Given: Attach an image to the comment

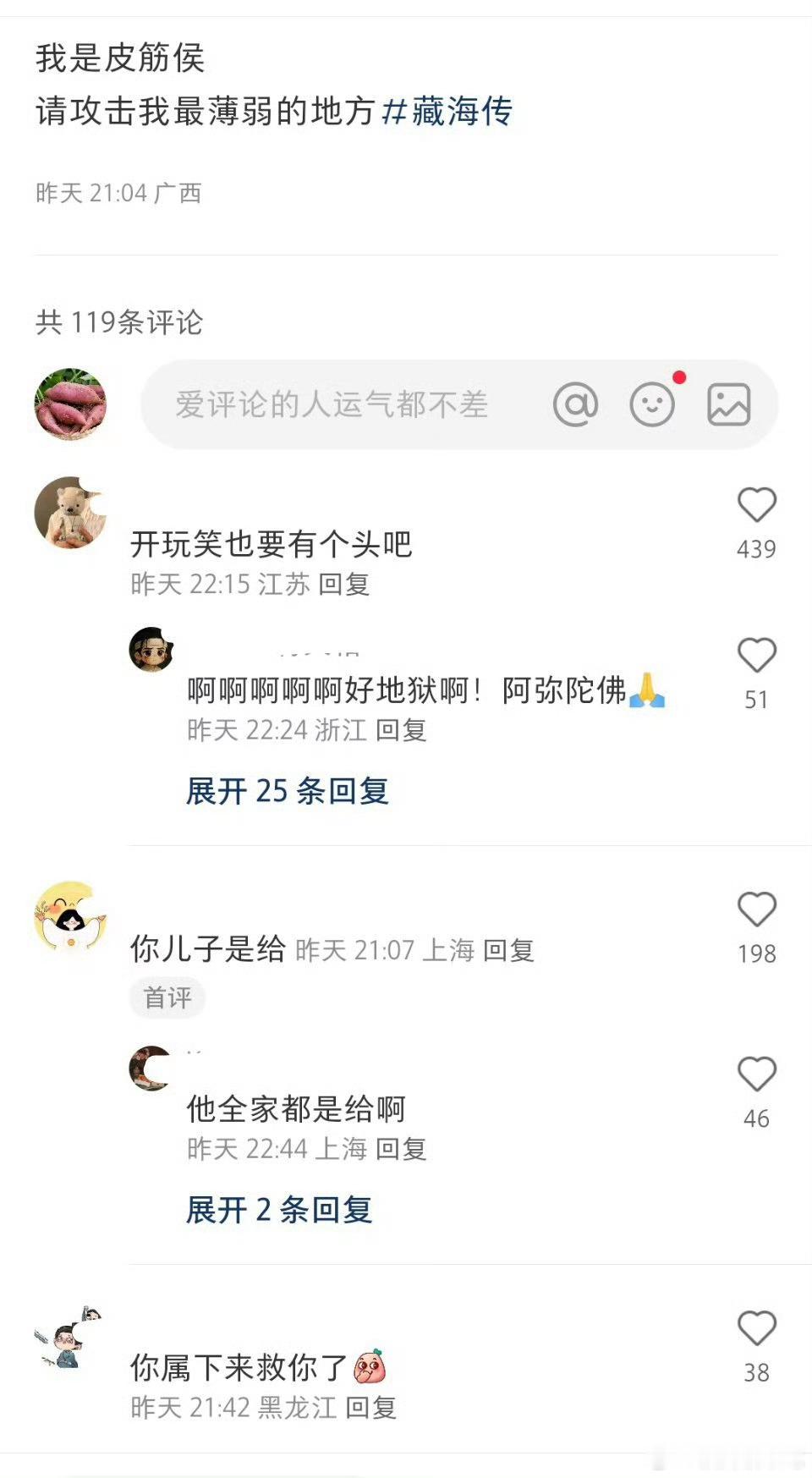Looking at the screenshot, I should click(728, 404).
